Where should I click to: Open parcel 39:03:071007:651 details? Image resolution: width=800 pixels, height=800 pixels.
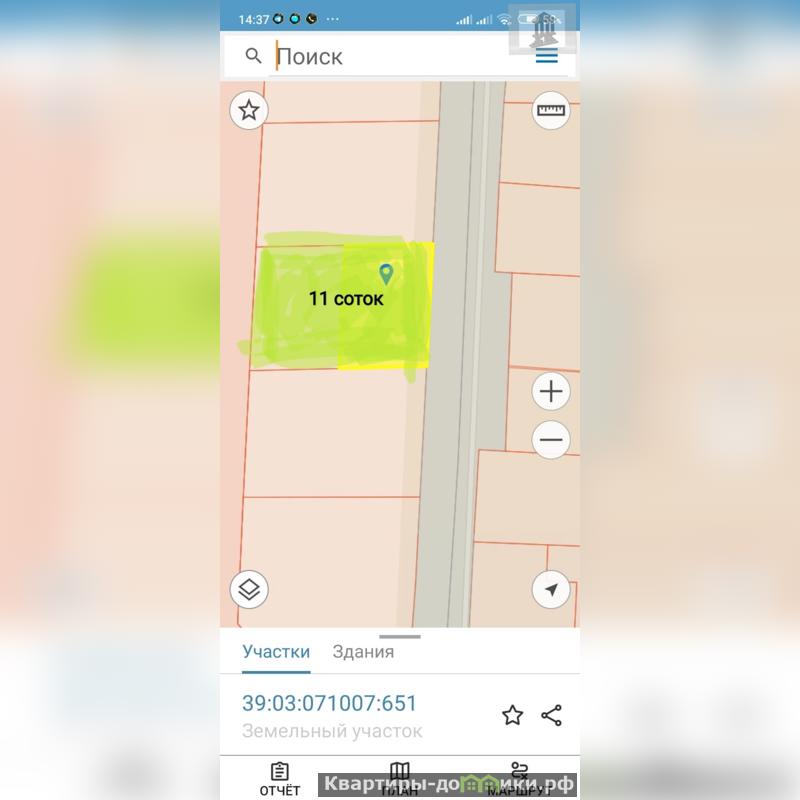(330, 703)
